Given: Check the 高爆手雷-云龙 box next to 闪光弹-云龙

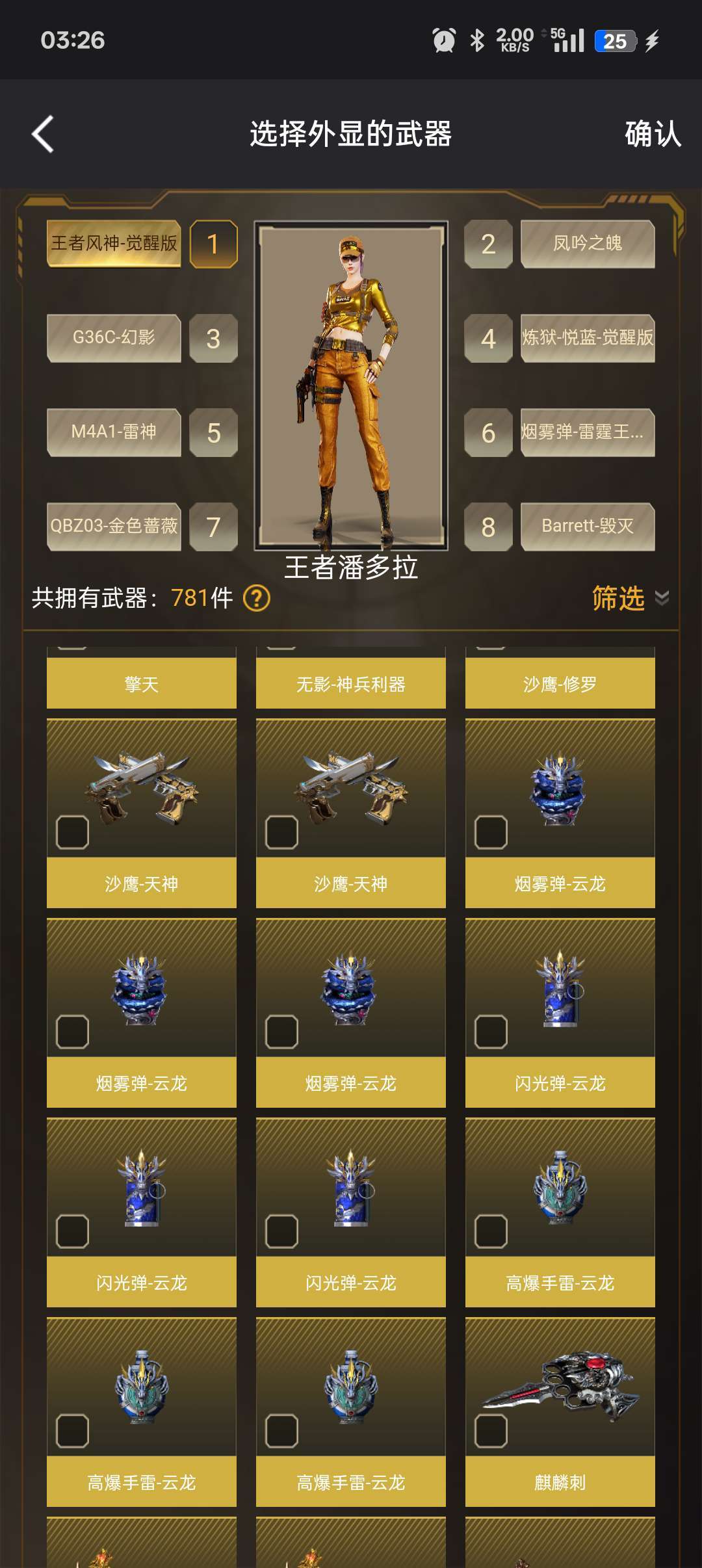Looking at the screenshot, I should tap(491, 1231).
